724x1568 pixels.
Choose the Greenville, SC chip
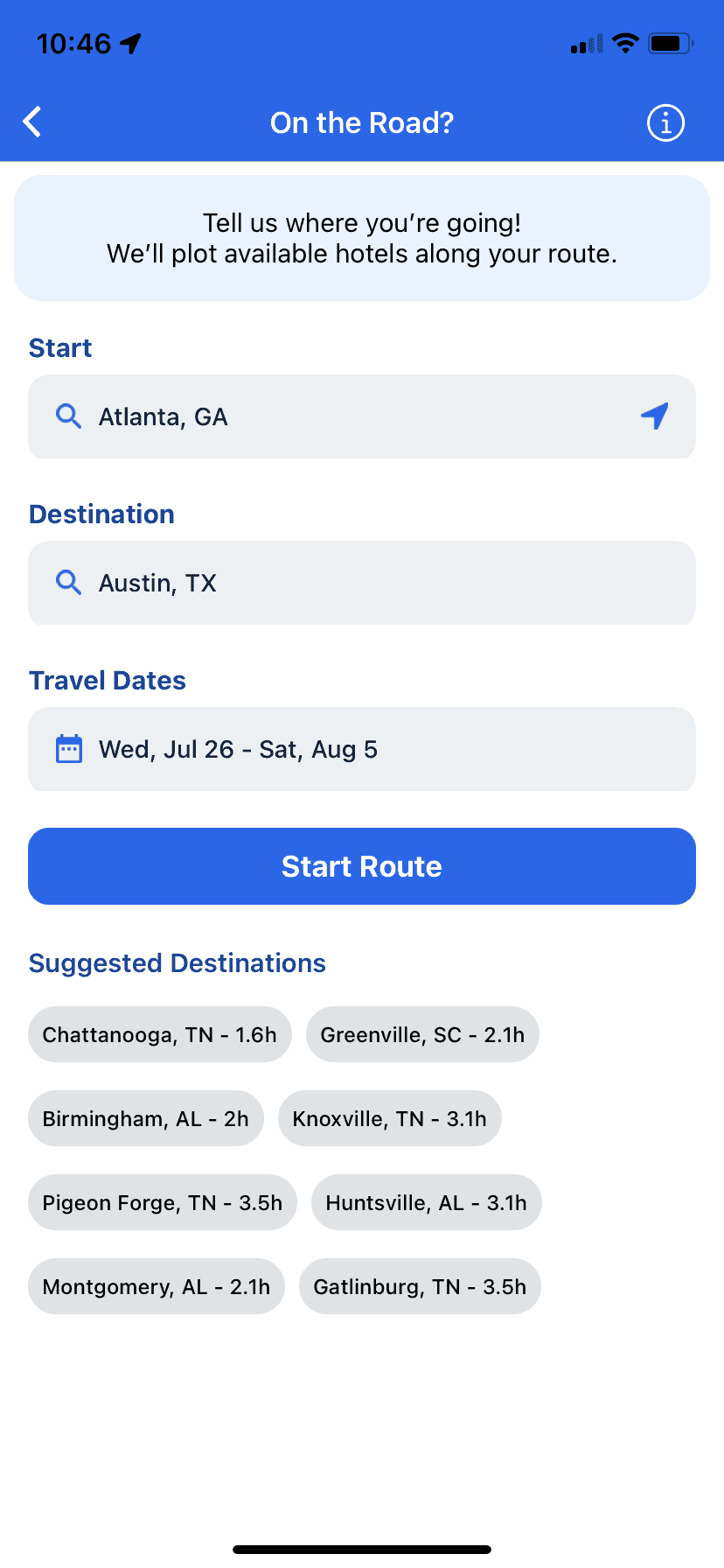(422, 1034)
